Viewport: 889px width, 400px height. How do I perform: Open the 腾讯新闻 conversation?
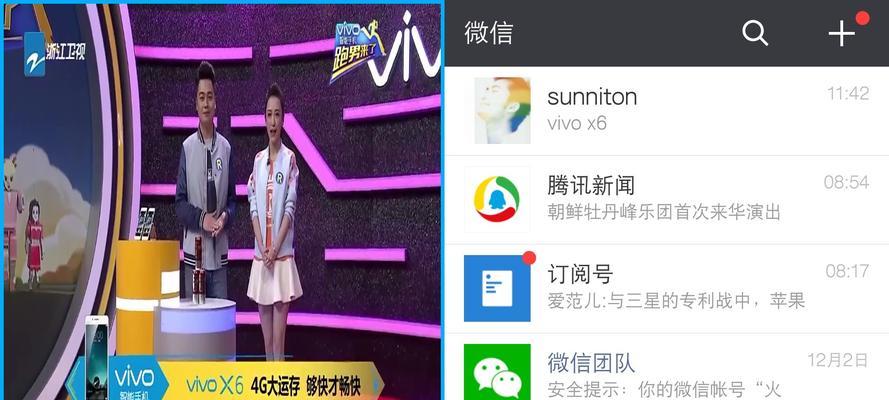pos(666,198)
